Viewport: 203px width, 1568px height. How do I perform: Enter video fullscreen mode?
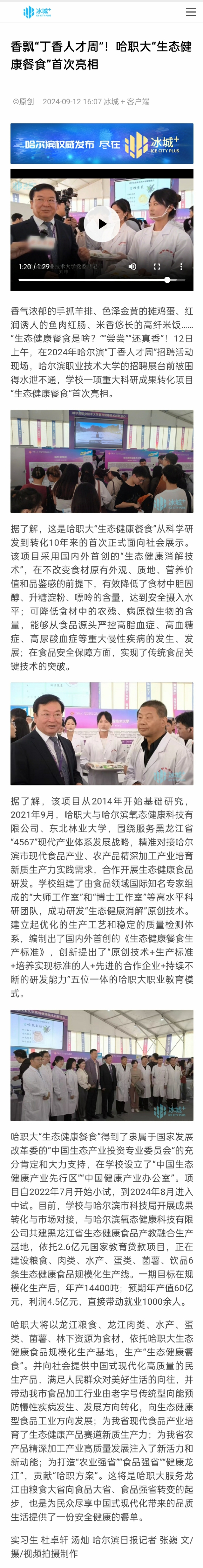[x=157, y=266]
